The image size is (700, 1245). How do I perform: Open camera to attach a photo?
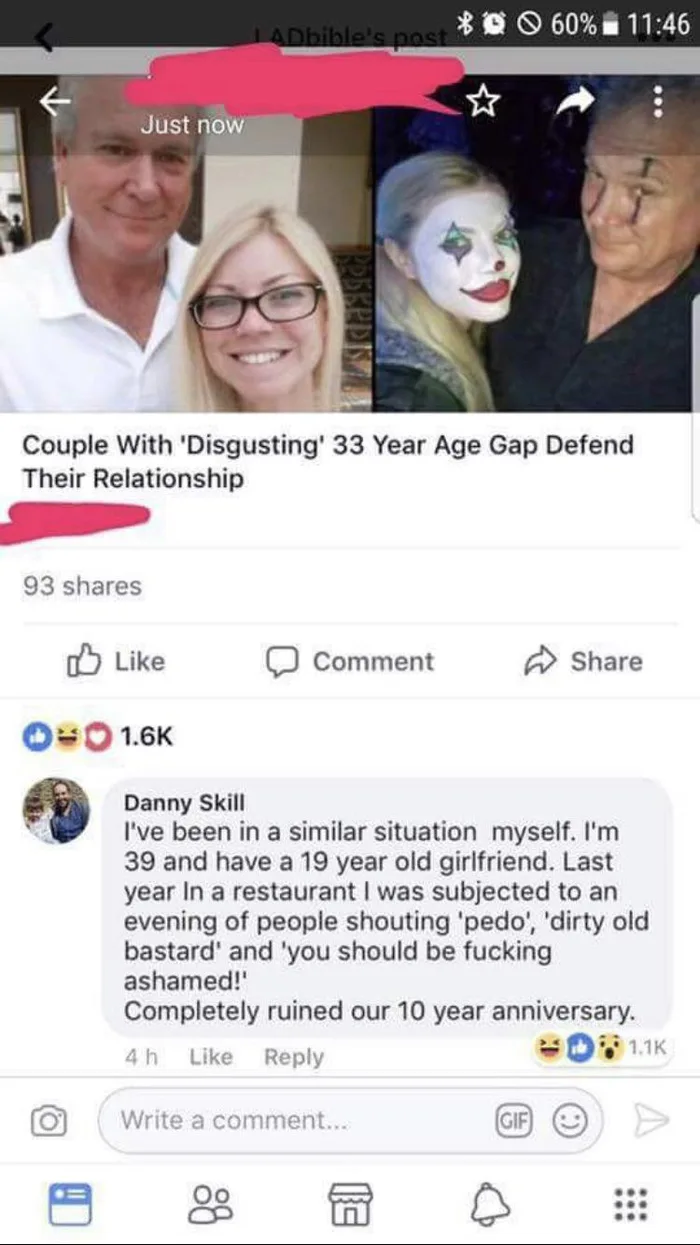47,1120
